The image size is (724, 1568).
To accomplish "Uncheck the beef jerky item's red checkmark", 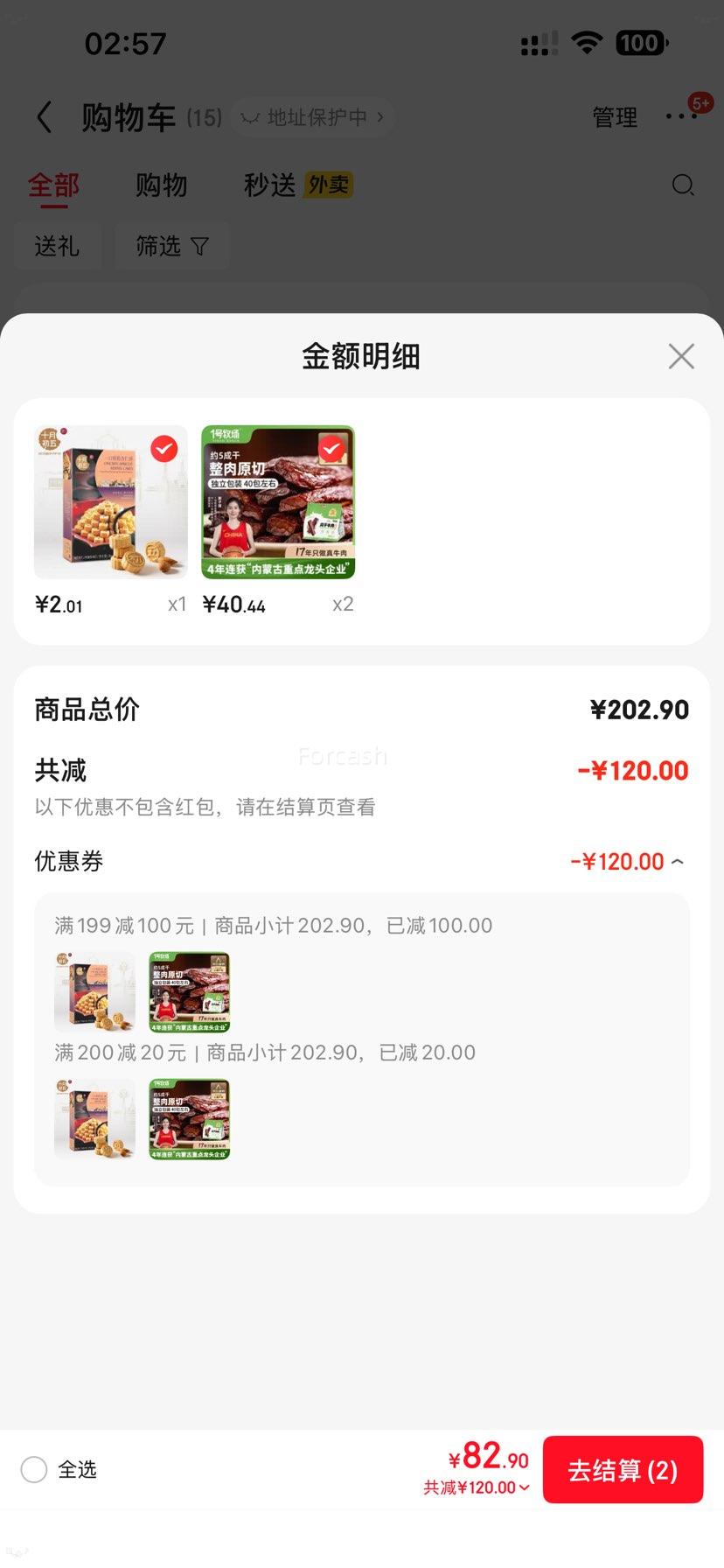I will pos(331,449).
